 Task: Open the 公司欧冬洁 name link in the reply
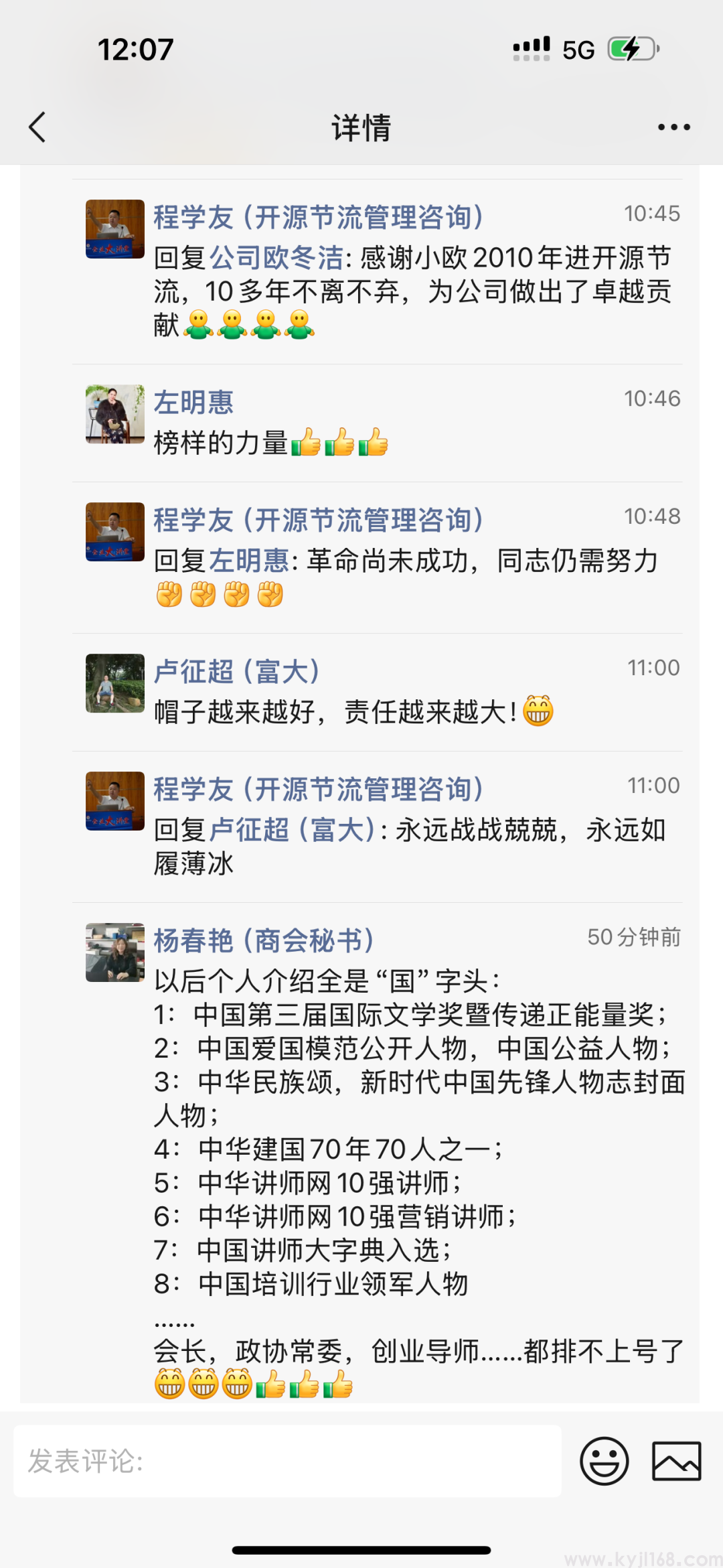click(276, 258)
